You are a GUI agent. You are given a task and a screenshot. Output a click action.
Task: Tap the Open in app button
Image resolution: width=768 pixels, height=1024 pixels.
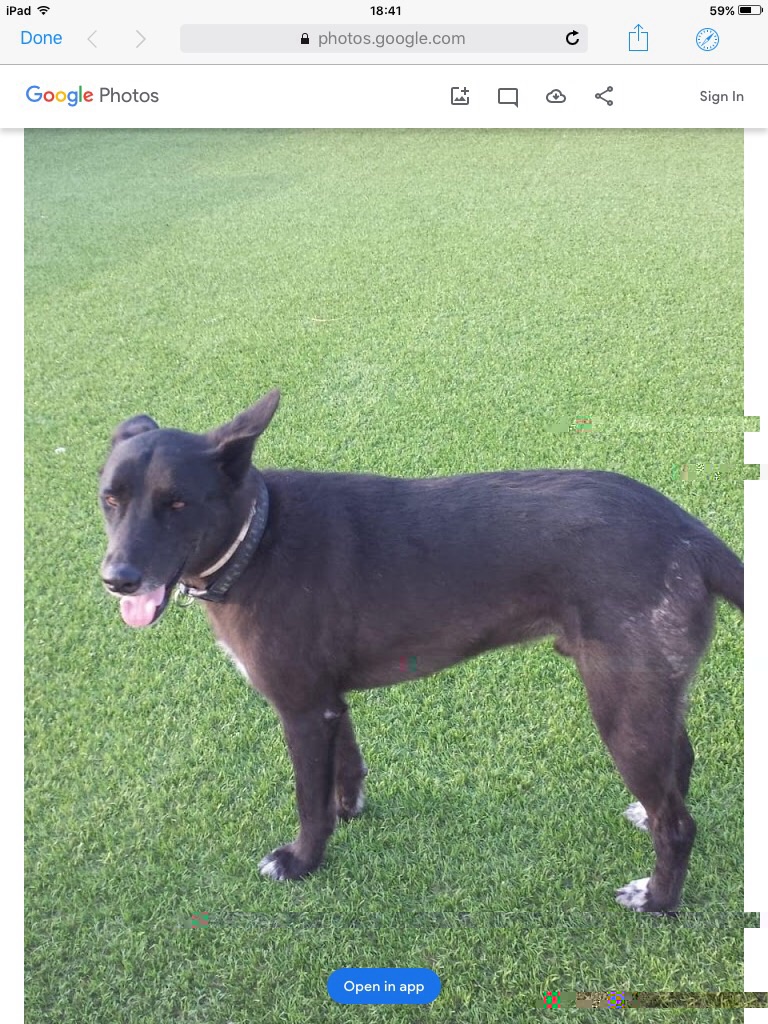pos(384,986)
